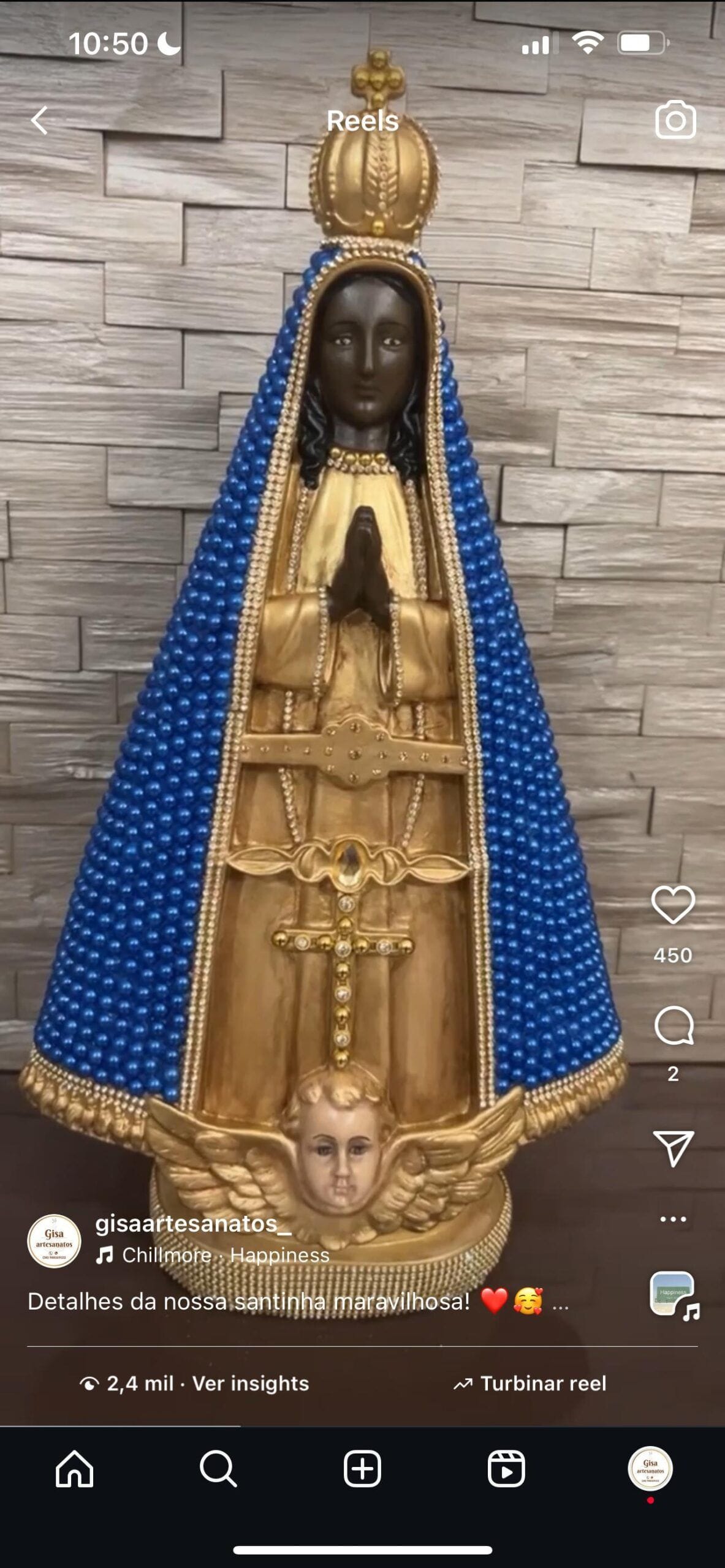The image size is (725, 1568).
Task: Go back from Reels
Action: pyautogui.click(x=39, y=120)
